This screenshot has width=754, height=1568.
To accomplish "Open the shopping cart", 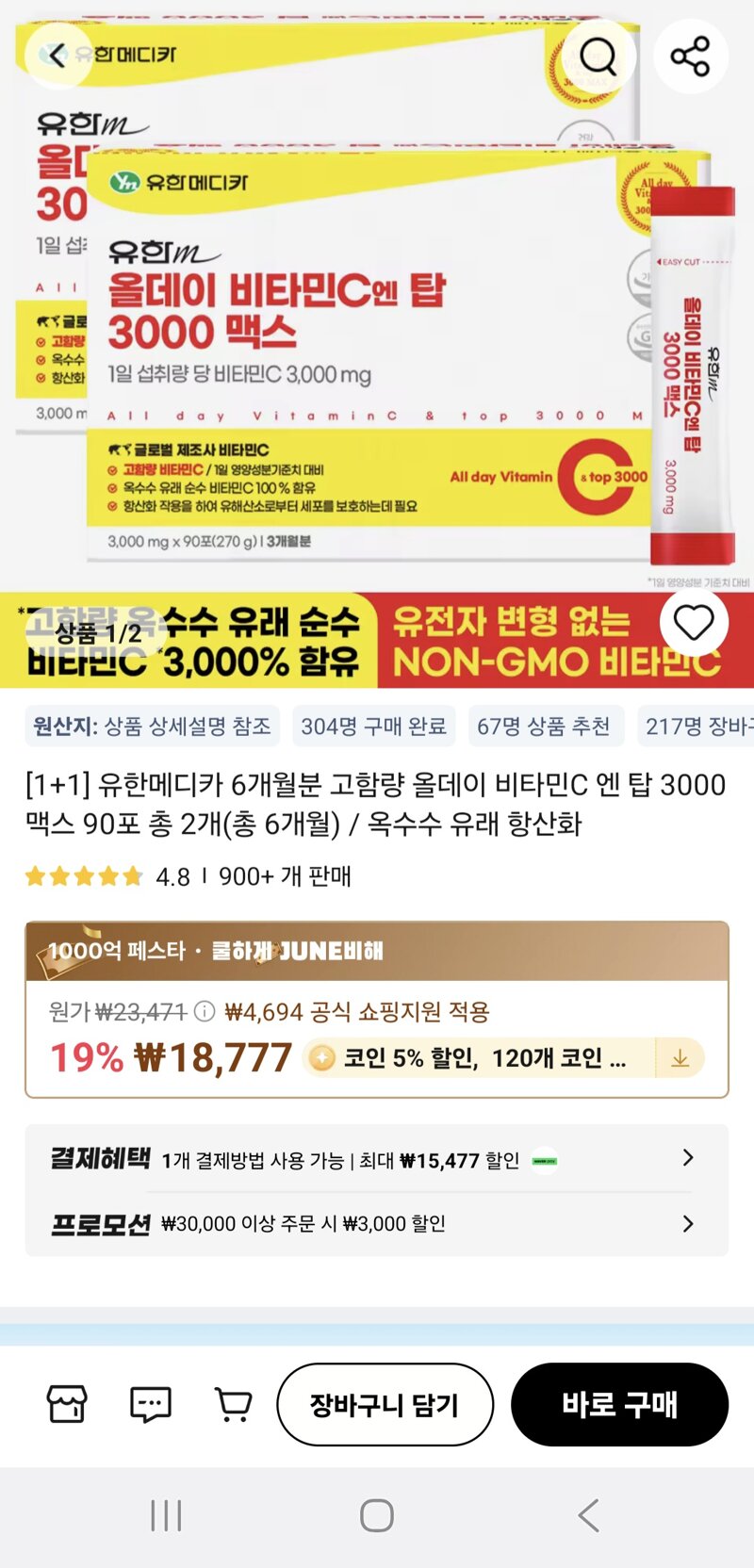I will tap(233, 1404).
